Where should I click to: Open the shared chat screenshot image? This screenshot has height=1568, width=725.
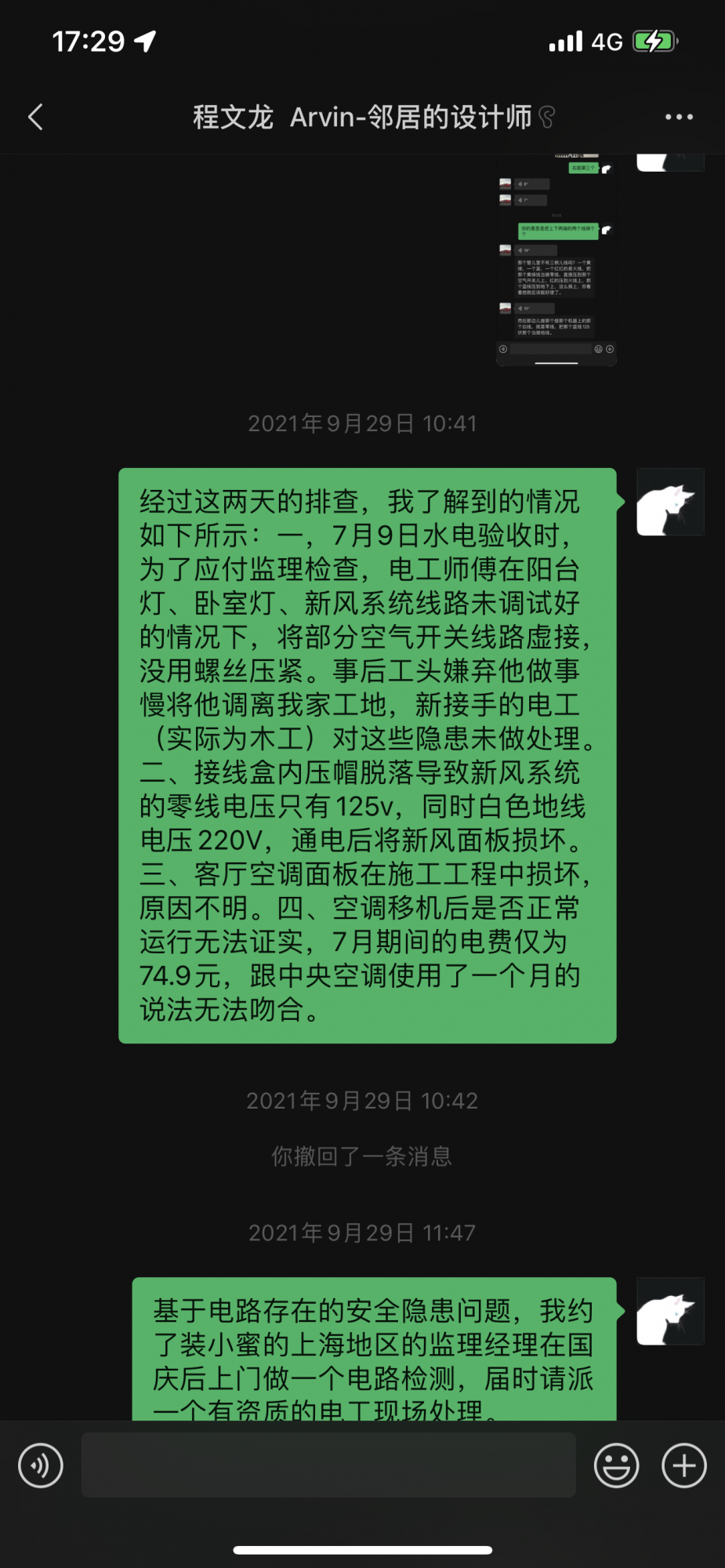556,260
